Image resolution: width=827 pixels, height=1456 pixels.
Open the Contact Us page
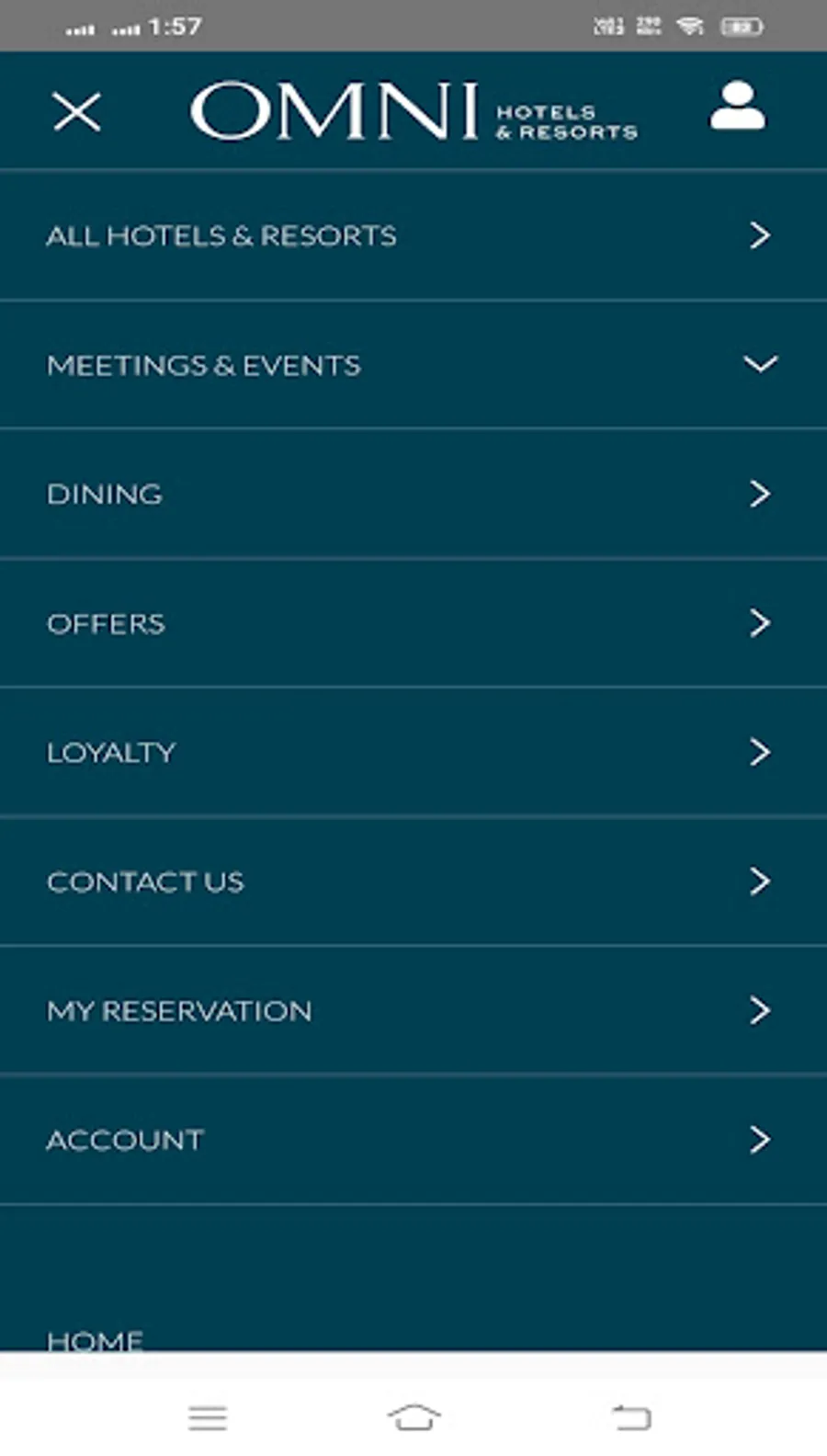412,882
